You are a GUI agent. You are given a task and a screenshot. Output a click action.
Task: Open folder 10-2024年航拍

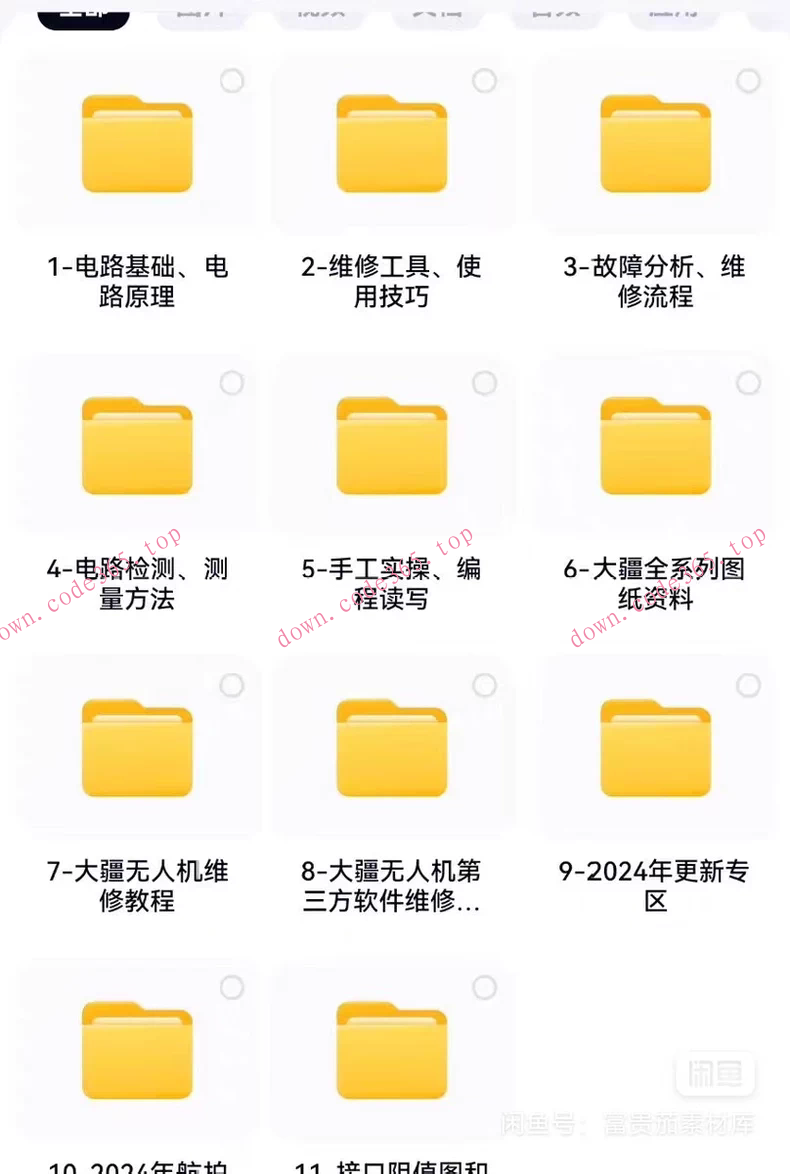pos(137,1050)
